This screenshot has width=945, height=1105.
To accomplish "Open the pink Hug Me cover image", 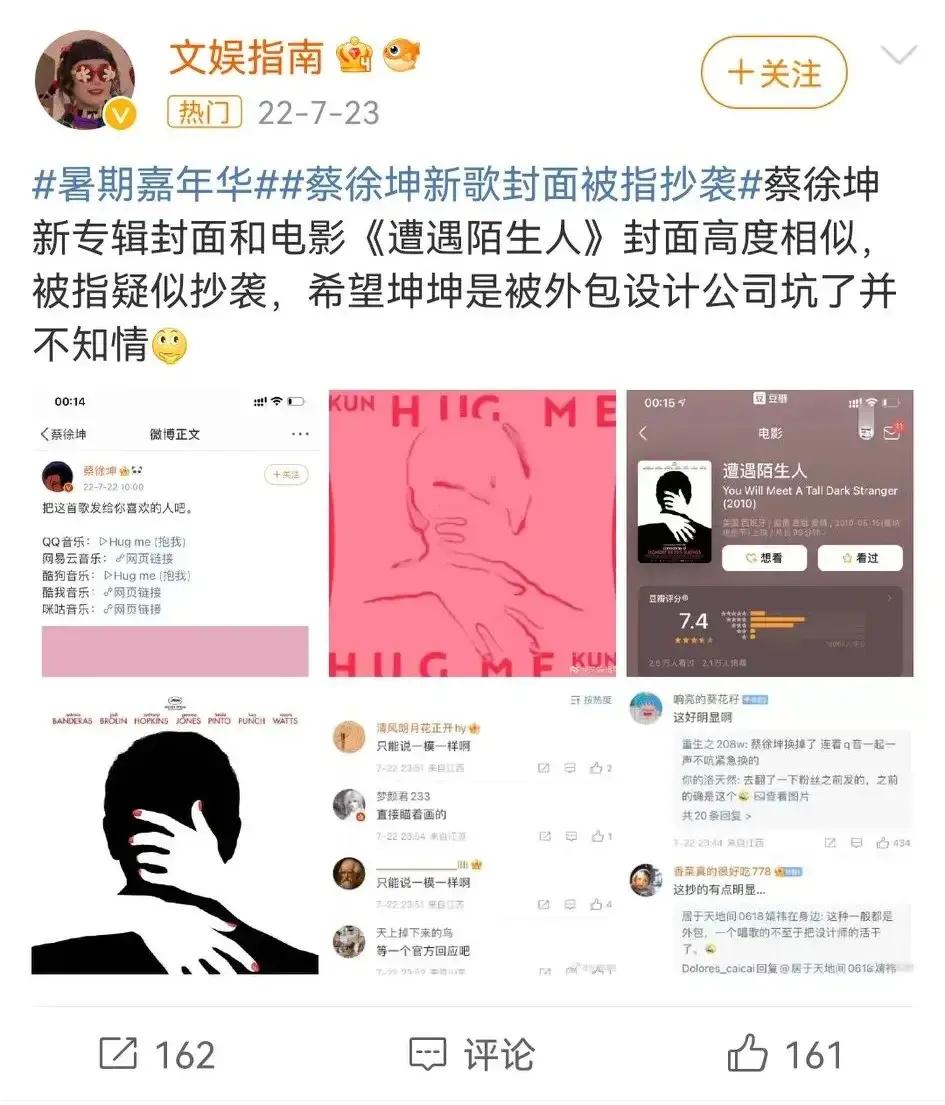I will coord(472,533).
